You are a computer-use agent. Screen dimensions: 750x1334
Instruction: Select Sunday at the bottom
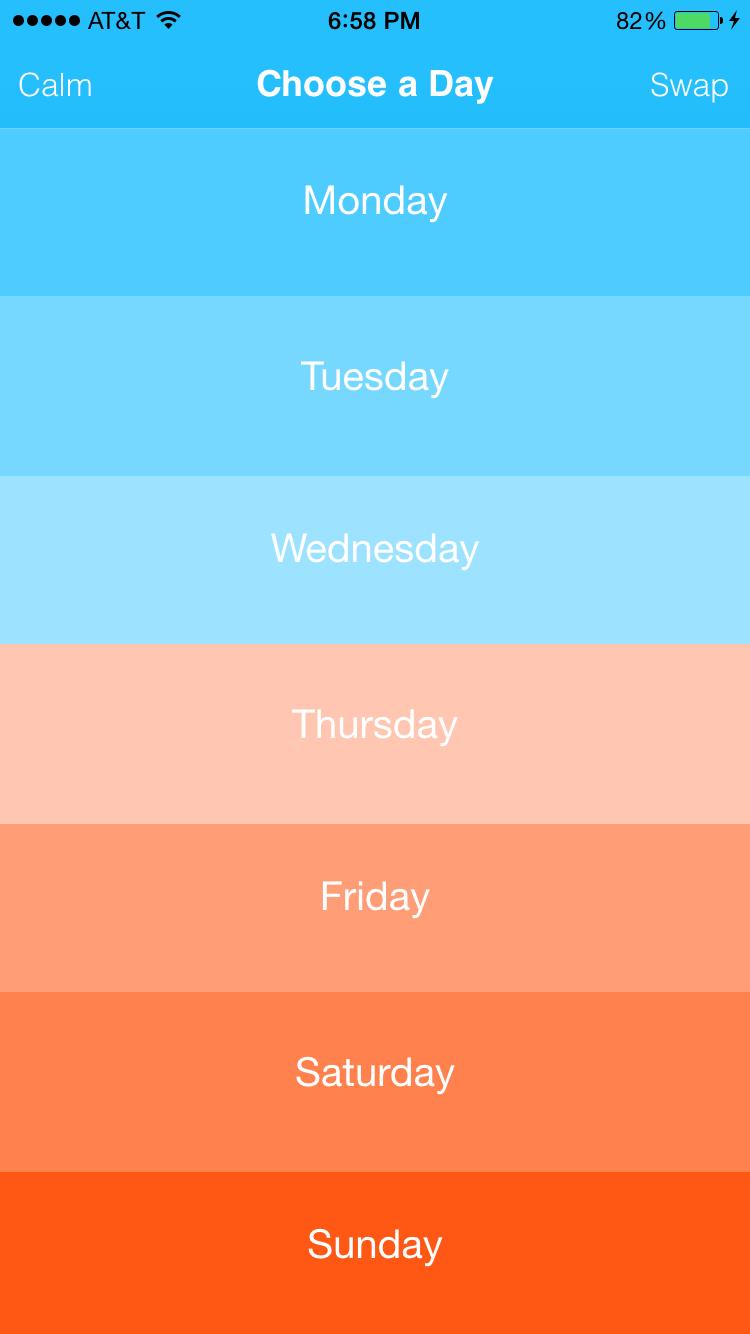click(x=374, y=1244)
